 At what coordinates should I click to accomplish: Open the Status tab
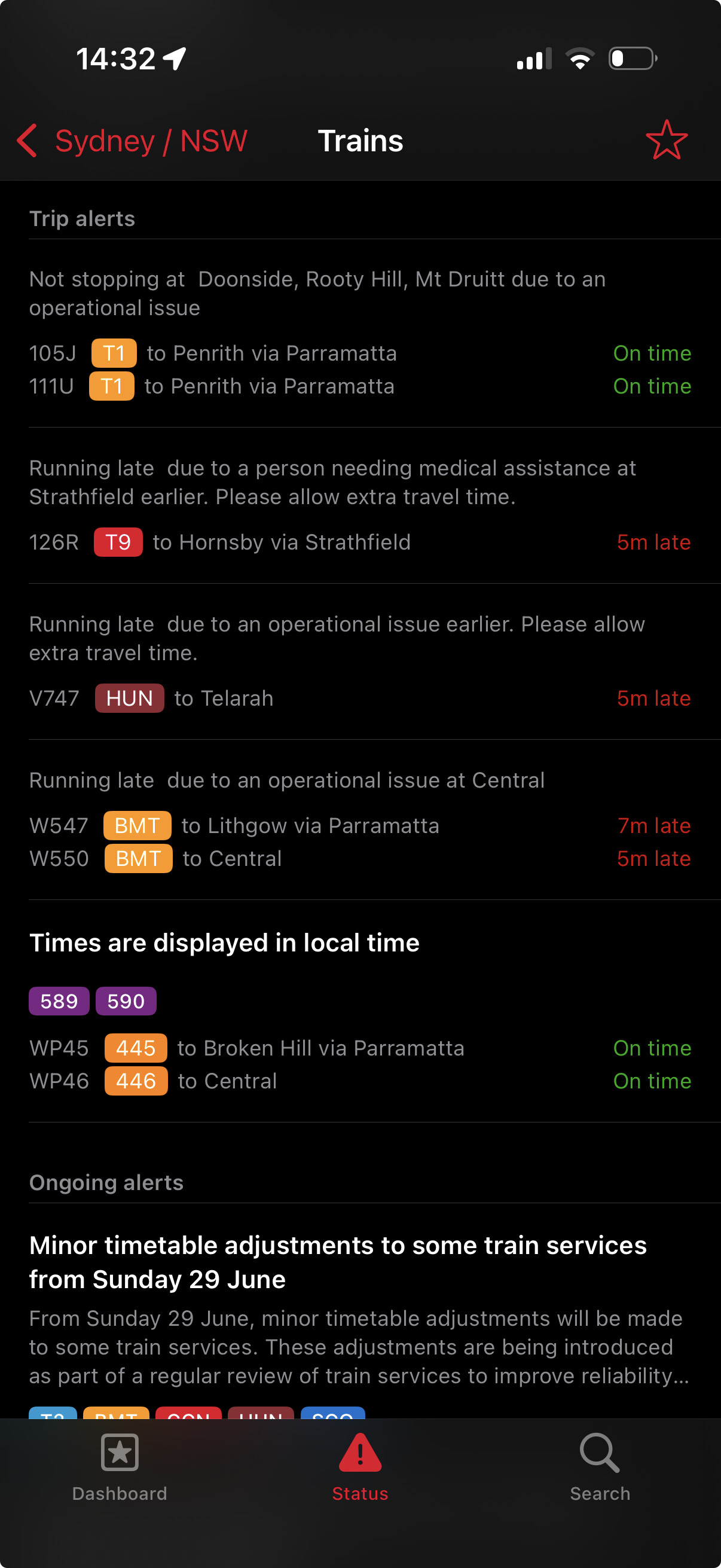coord(360,1467)
